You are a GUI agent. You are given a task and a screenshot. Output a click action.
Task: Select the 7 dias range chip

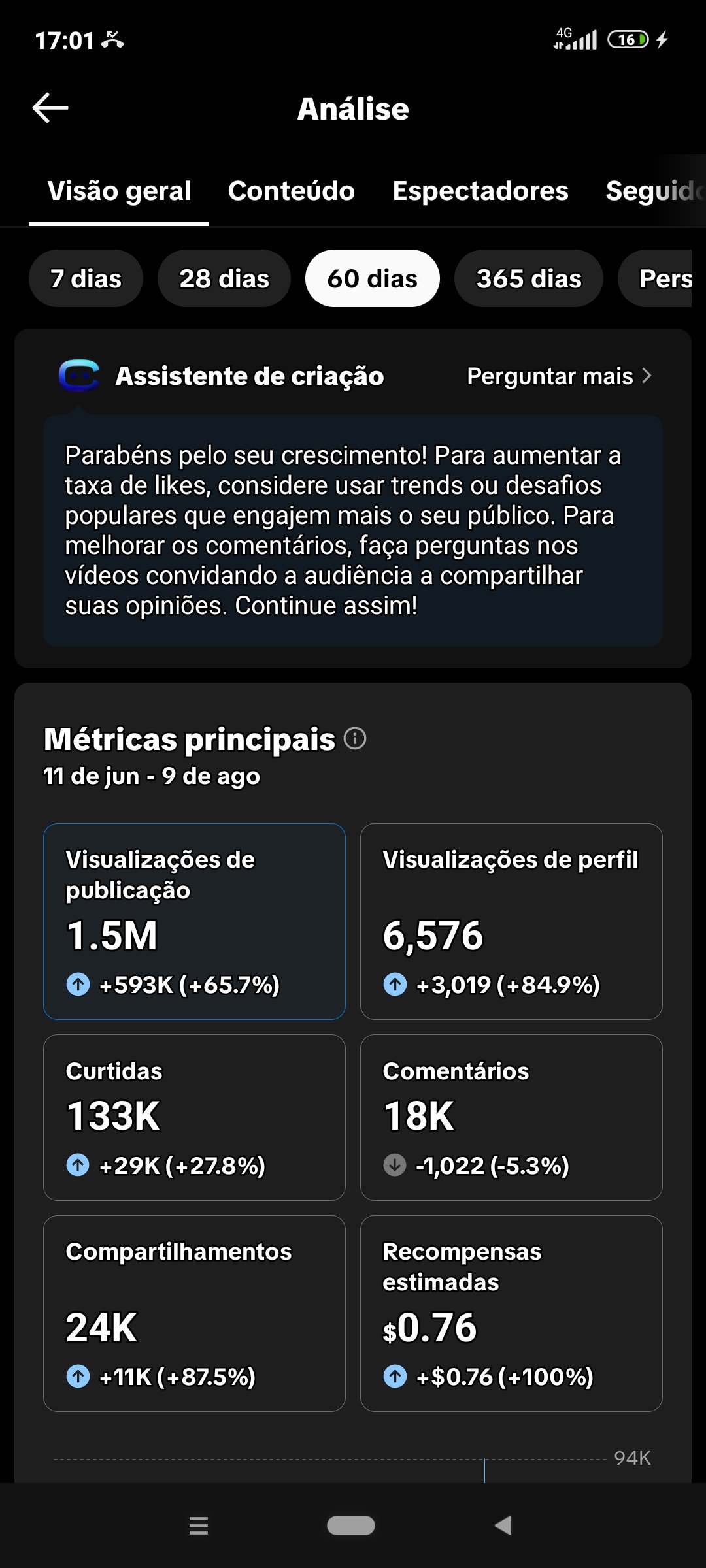[86, 278]
